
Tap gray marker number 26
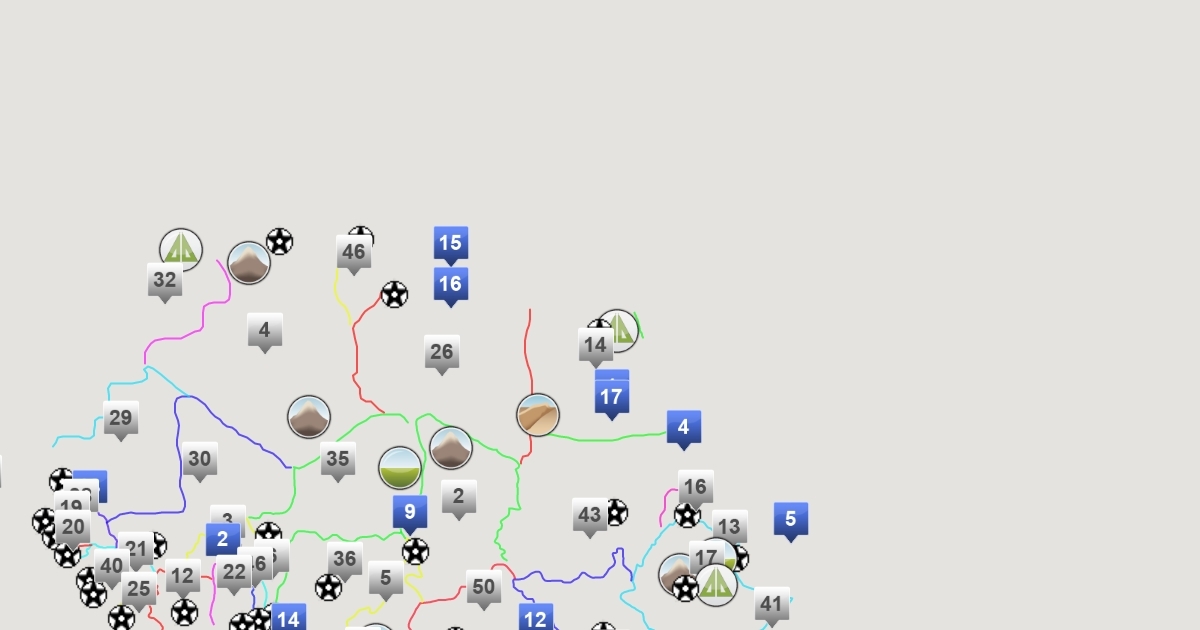click(441, 354)
